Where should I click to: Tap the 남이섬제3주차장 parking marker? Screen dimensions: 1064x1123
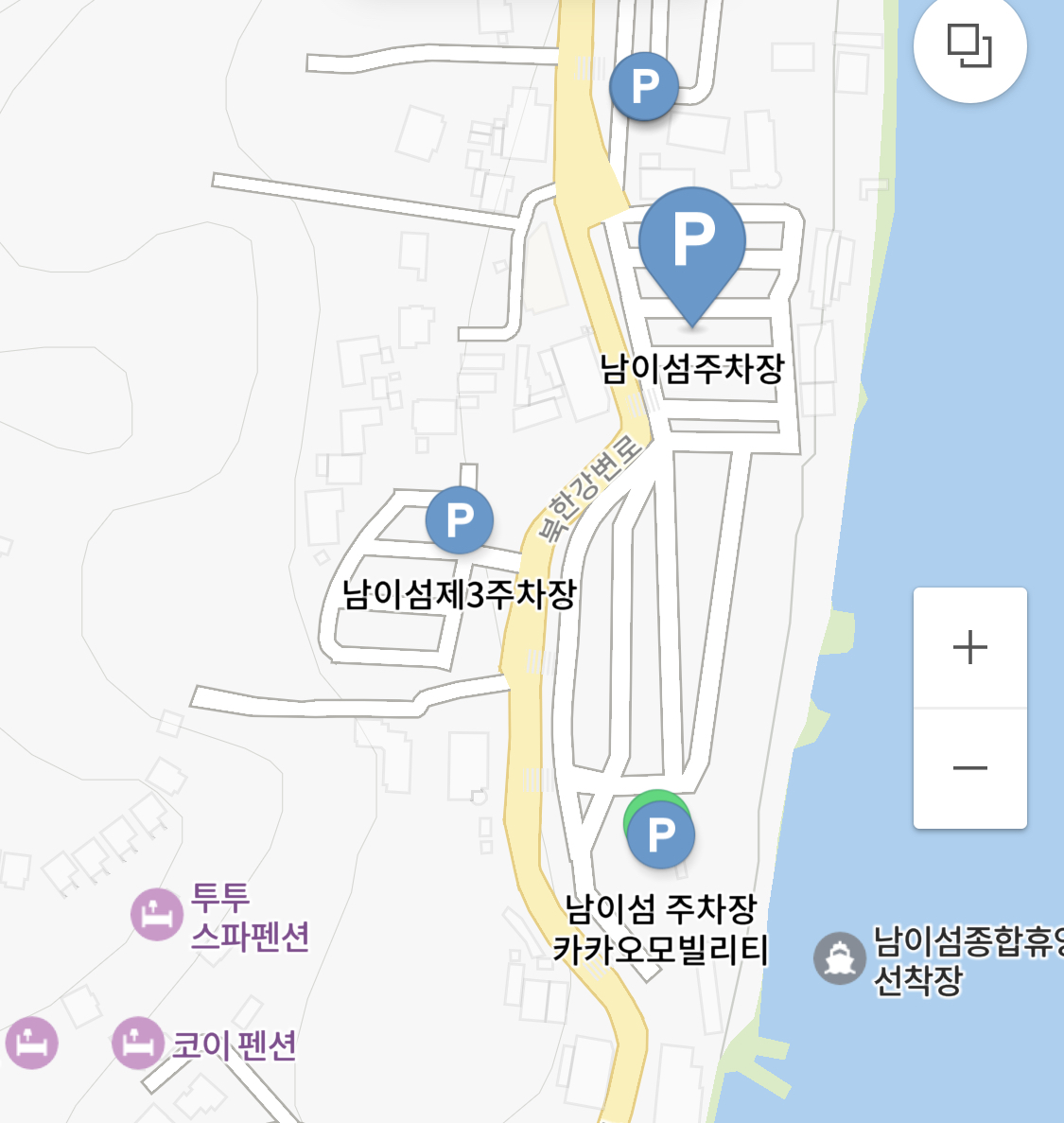pos(459,519)
